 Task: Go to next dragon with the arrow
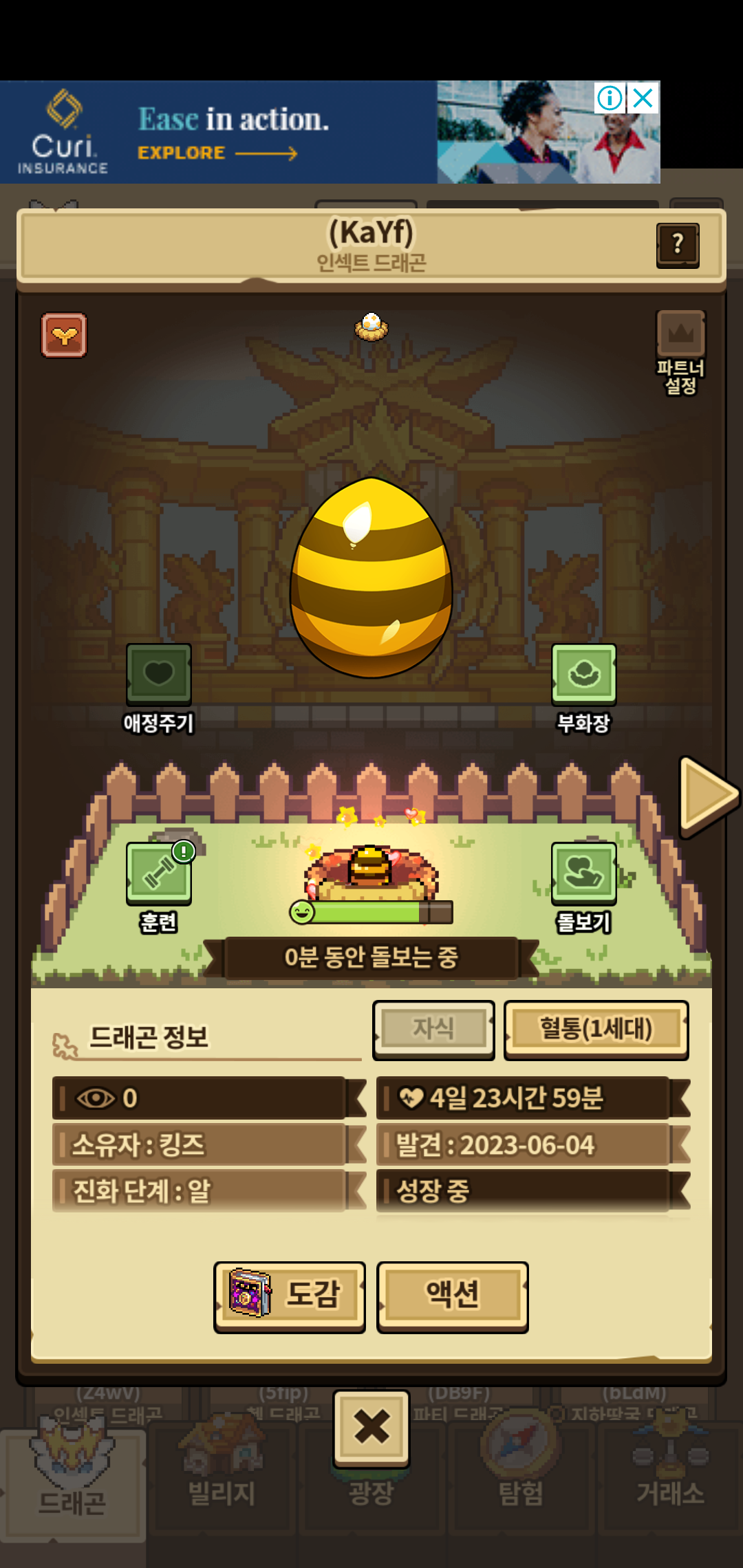(x=707, y=796)
